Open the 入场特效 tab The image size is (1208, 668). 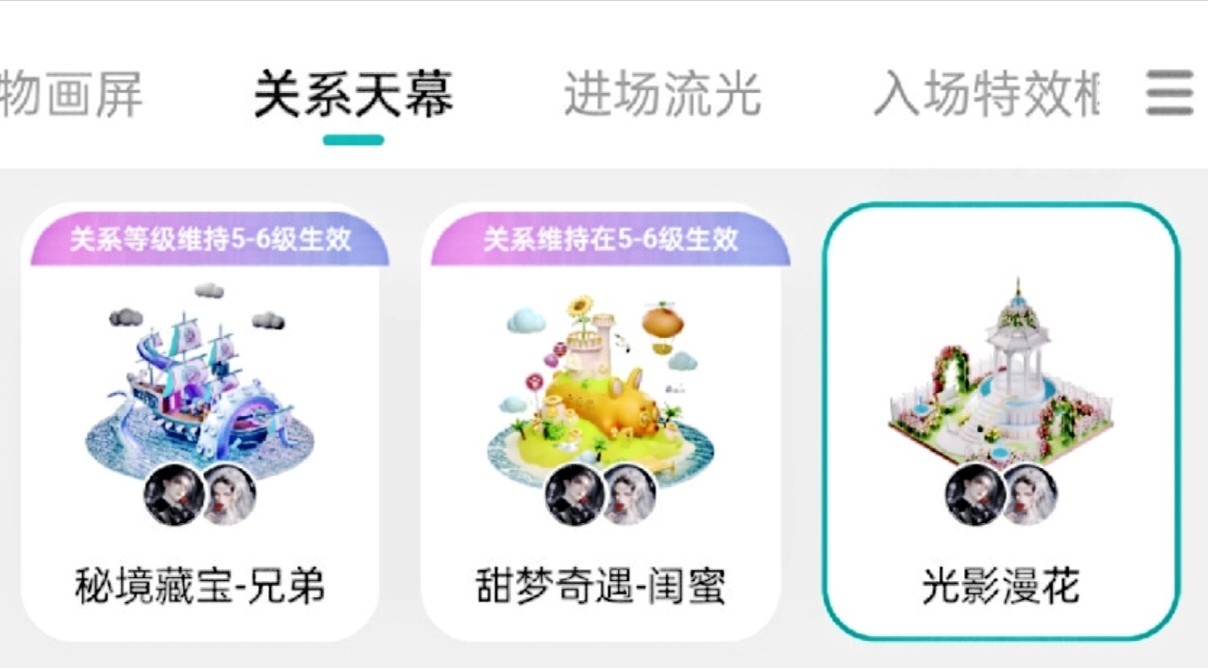click(x=985, y=95)
